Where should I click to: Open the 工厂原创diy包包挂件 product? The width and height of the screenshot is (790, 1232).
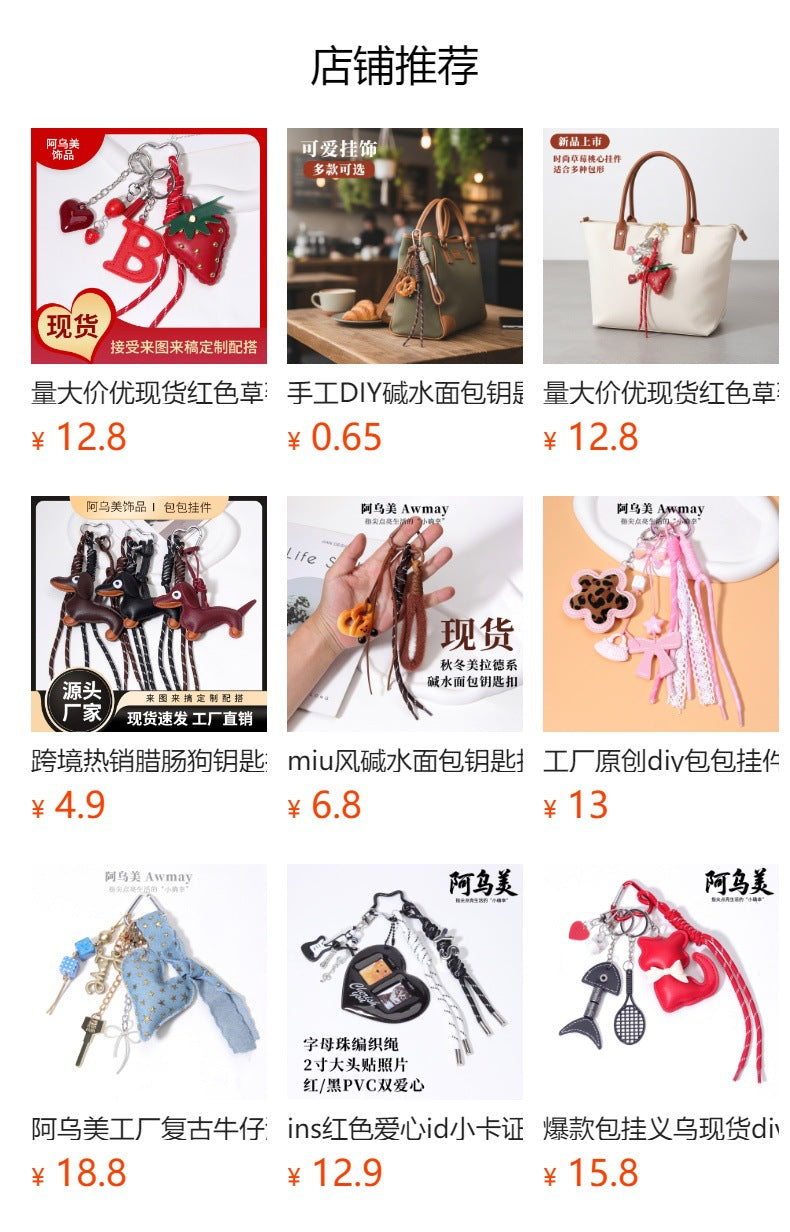660,614
